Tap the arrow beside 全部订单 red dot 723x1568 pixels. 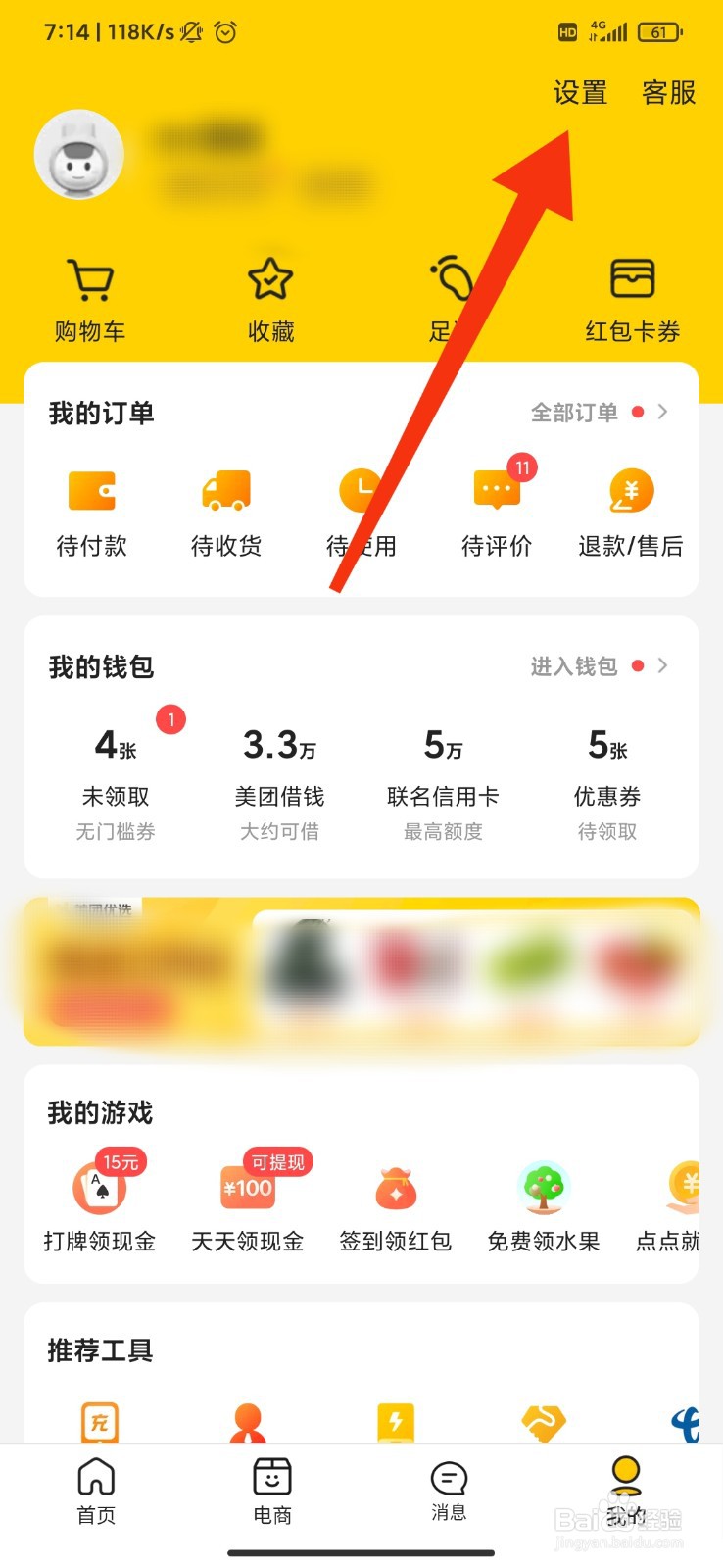[662, 413]
